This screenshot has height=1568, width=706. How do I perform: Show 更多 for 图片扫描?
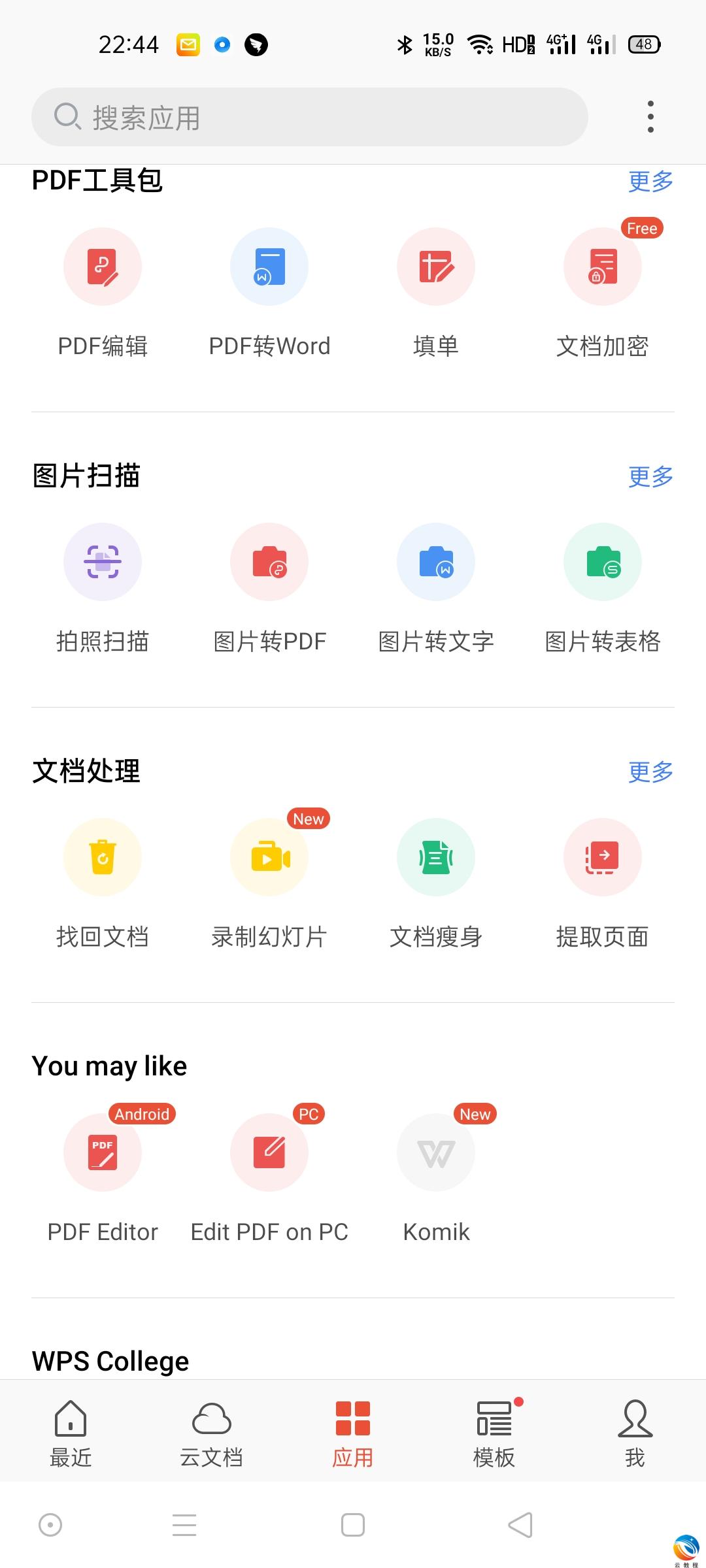pyautogui.click(x=650, y=477)
